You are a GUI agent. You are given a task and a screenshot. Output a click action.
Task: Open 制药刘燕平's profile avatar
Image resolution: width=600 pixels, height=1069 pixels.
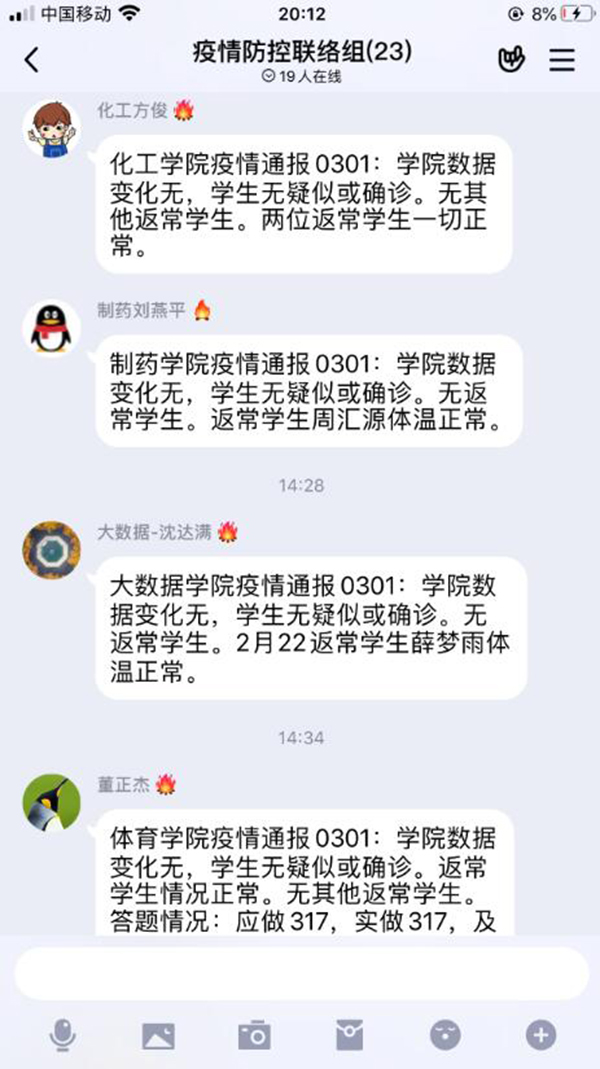(x=52, y=327)
